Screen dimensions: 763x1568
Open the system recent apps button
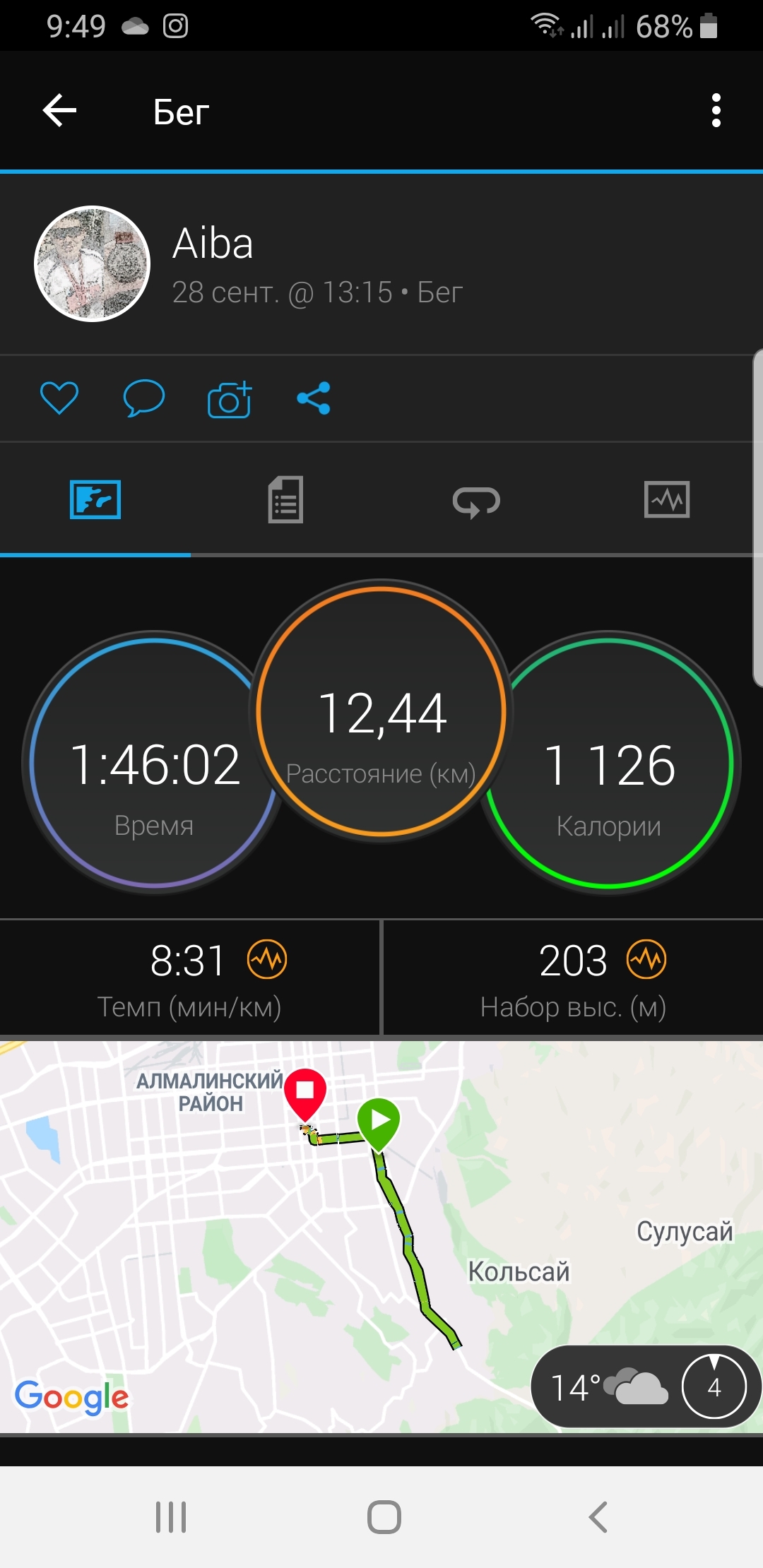point(171,1516)
